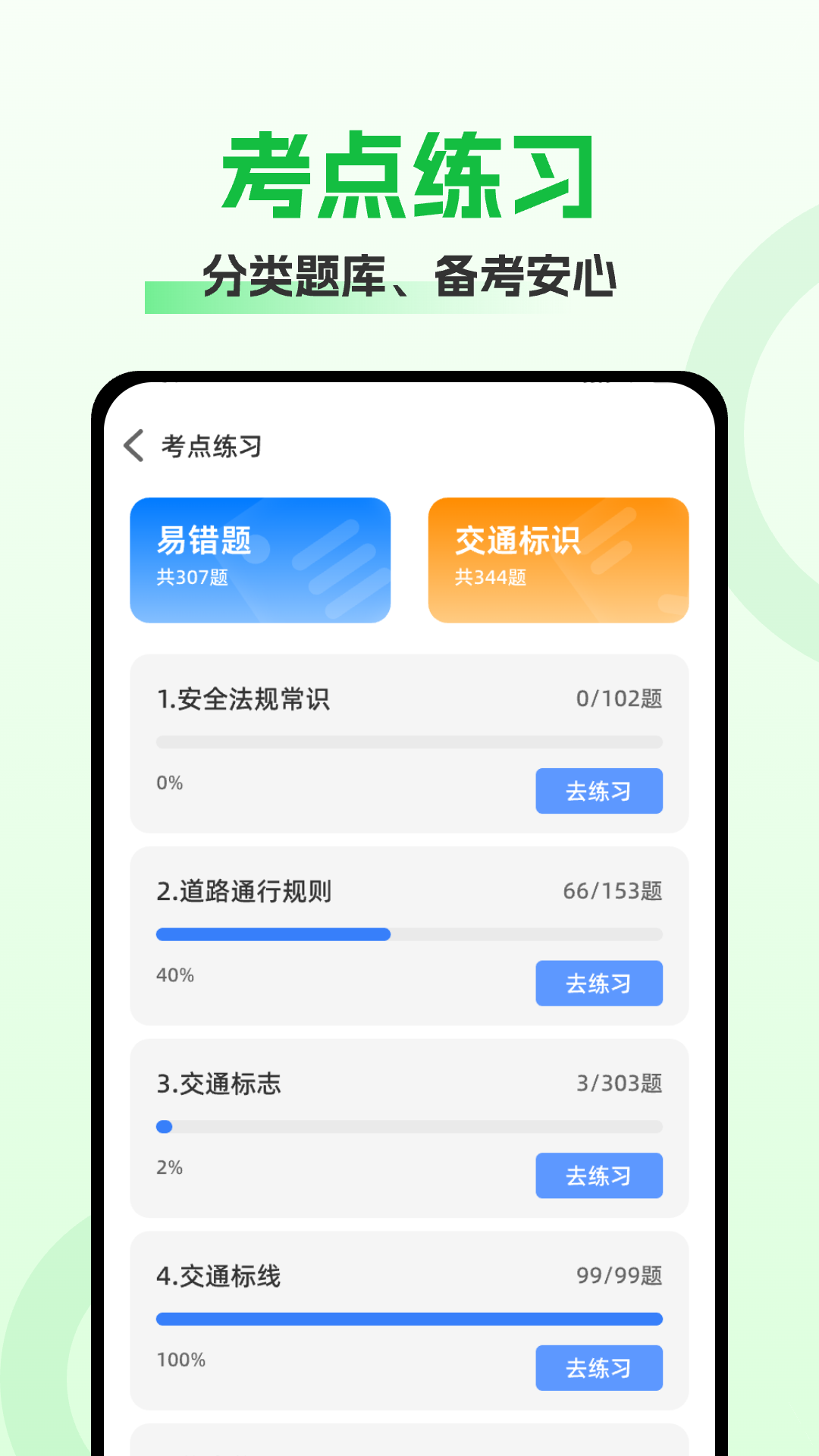Tap the 0% progress label under 安全法规常识
Image resolution: width=819 pixels, height=1456 pixels.
[170, 783]
